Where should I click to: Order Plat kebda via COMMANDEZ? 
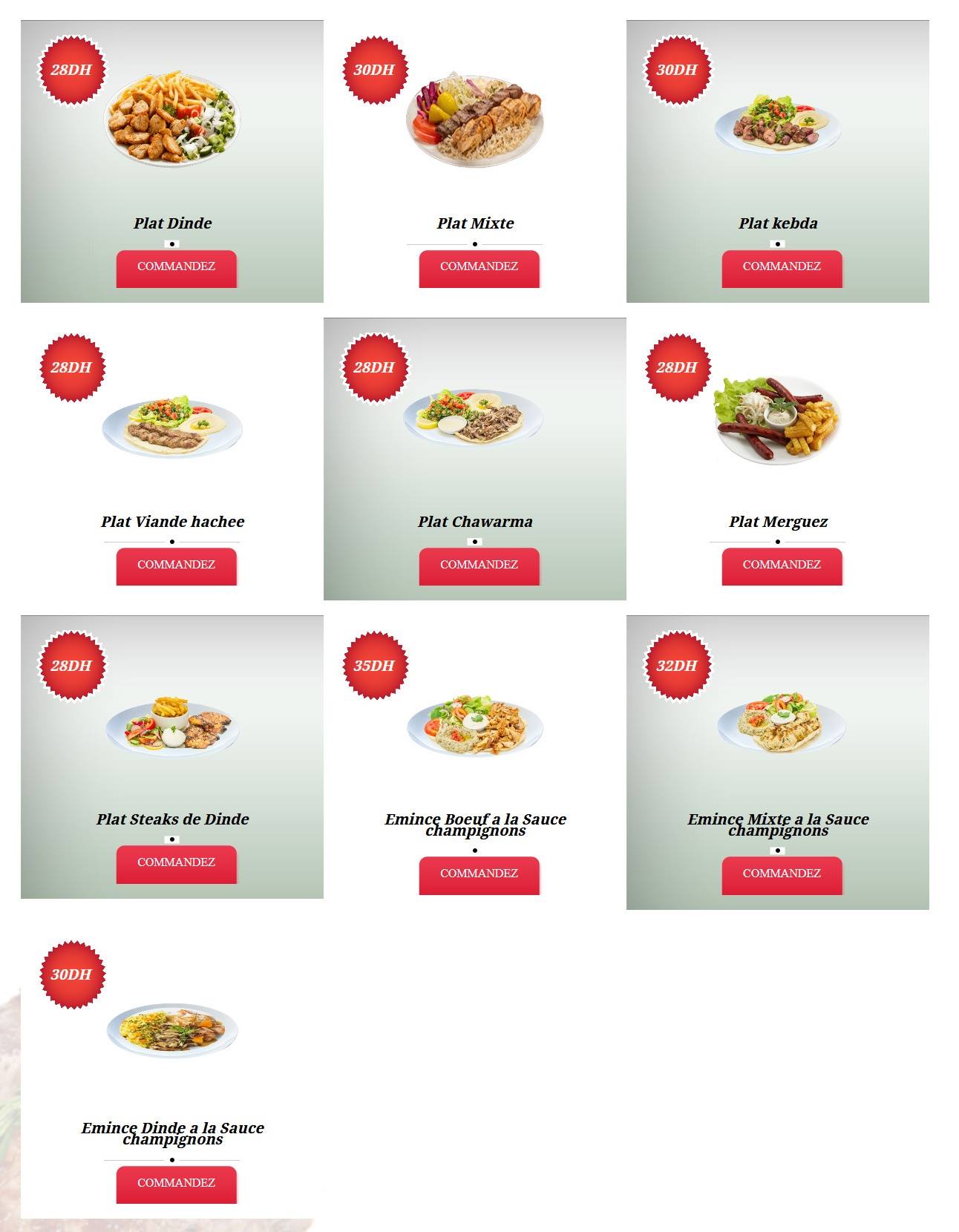[x=782, y=268]
